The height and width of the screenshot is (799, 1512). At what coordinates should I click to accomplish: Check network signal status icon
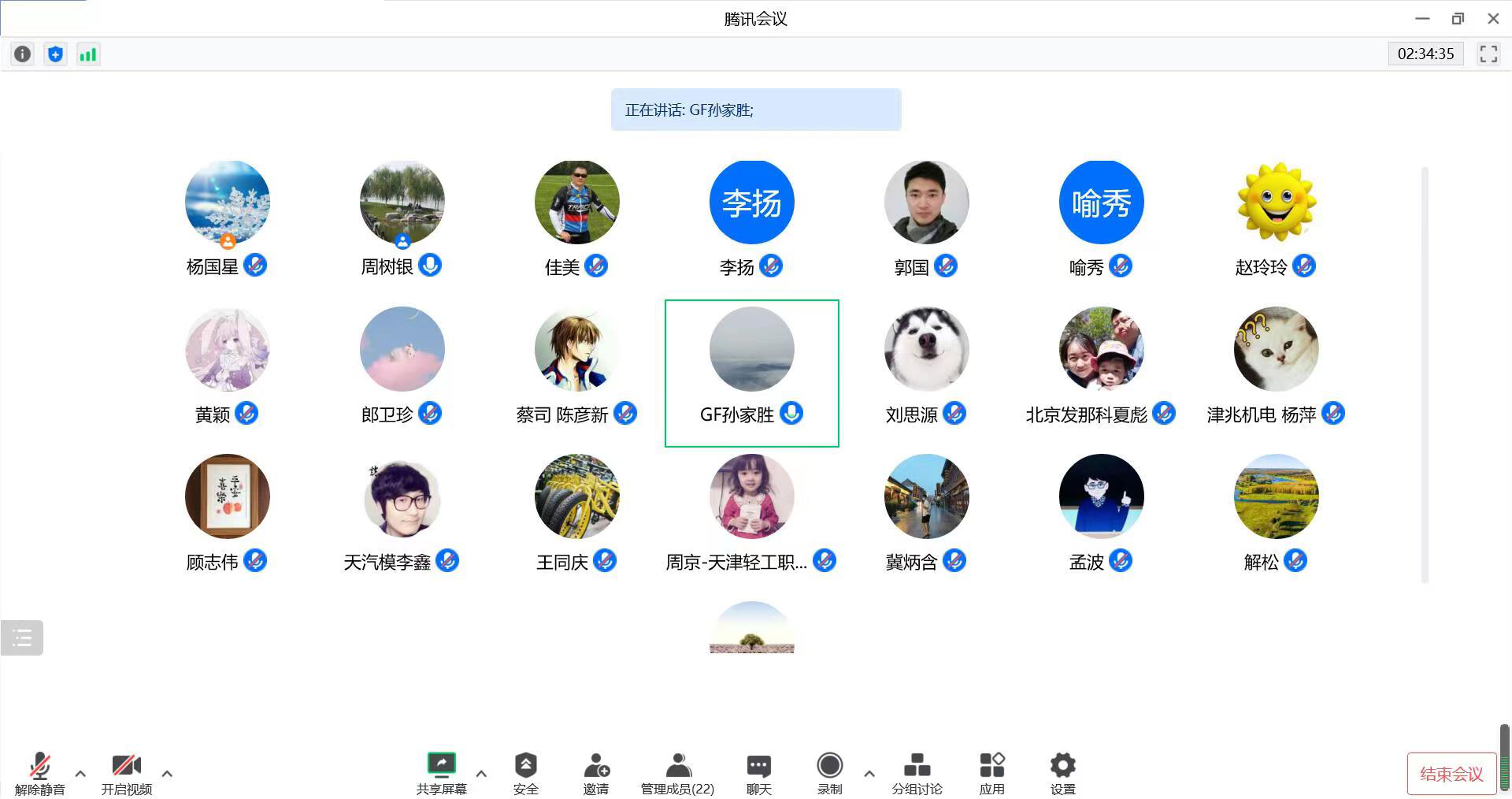point(88,54)
